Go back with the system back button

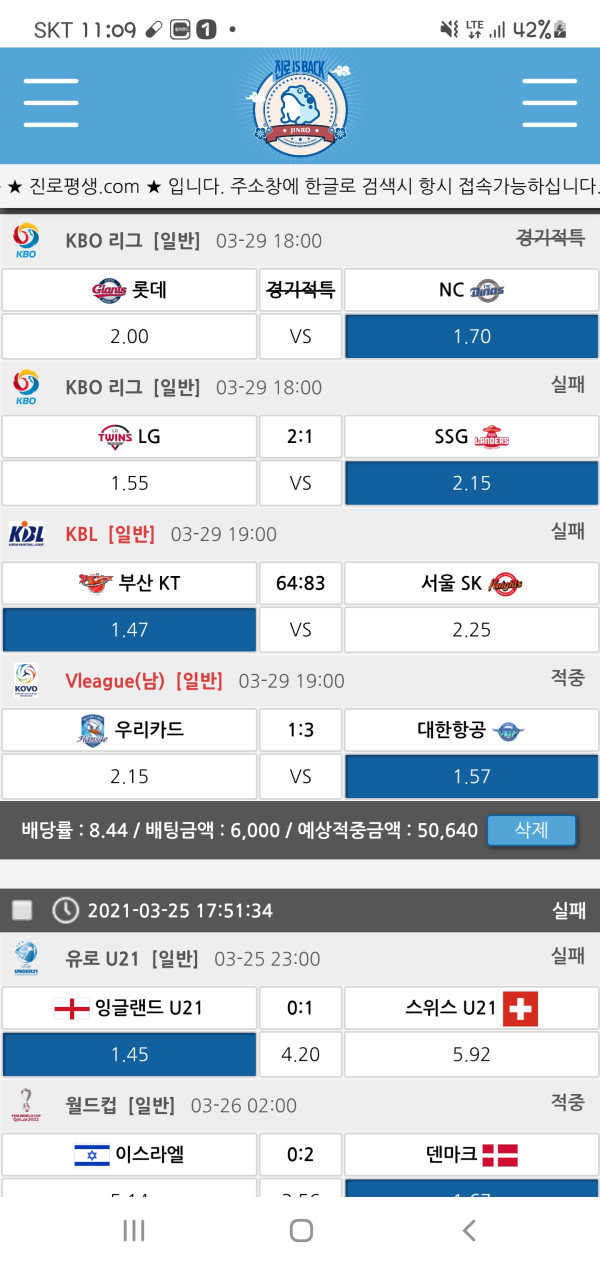pos(468,1230)
